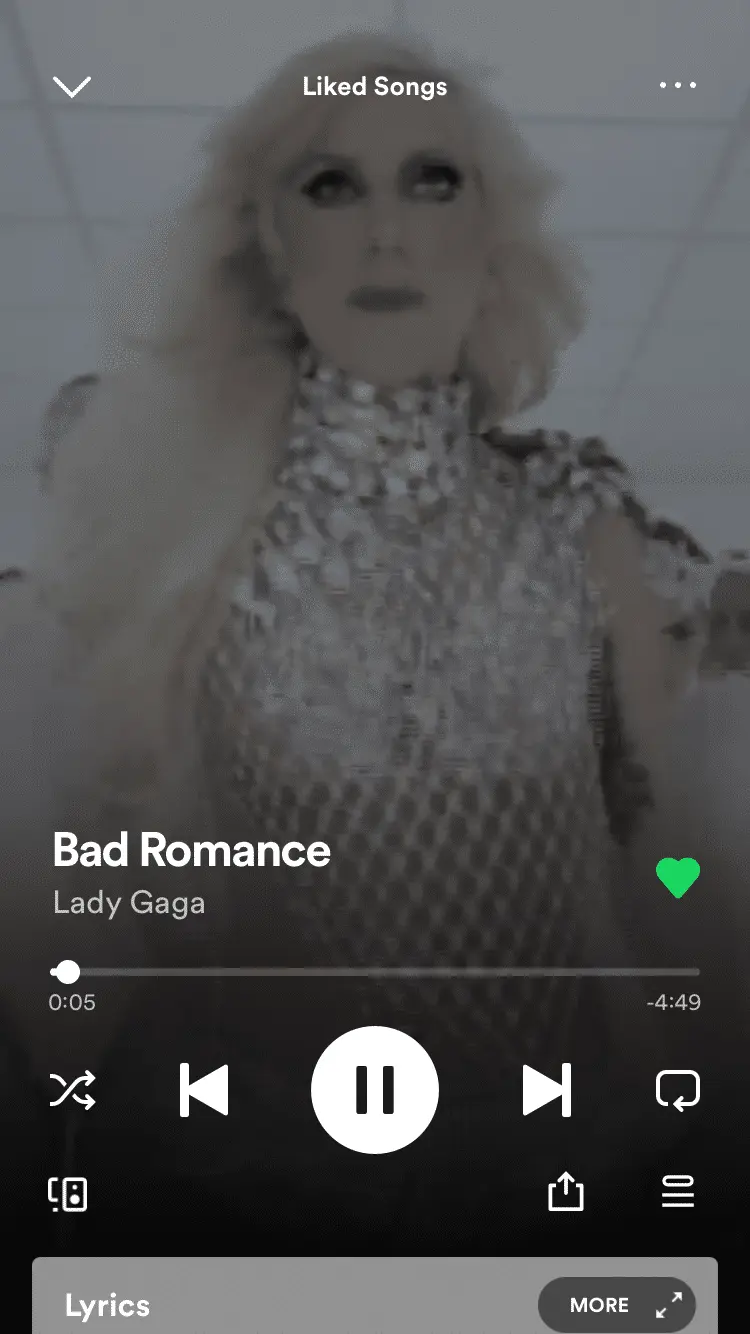This screenshot has height=1334, width=750.
Task: Share this song
Action: click(565, 1192)
